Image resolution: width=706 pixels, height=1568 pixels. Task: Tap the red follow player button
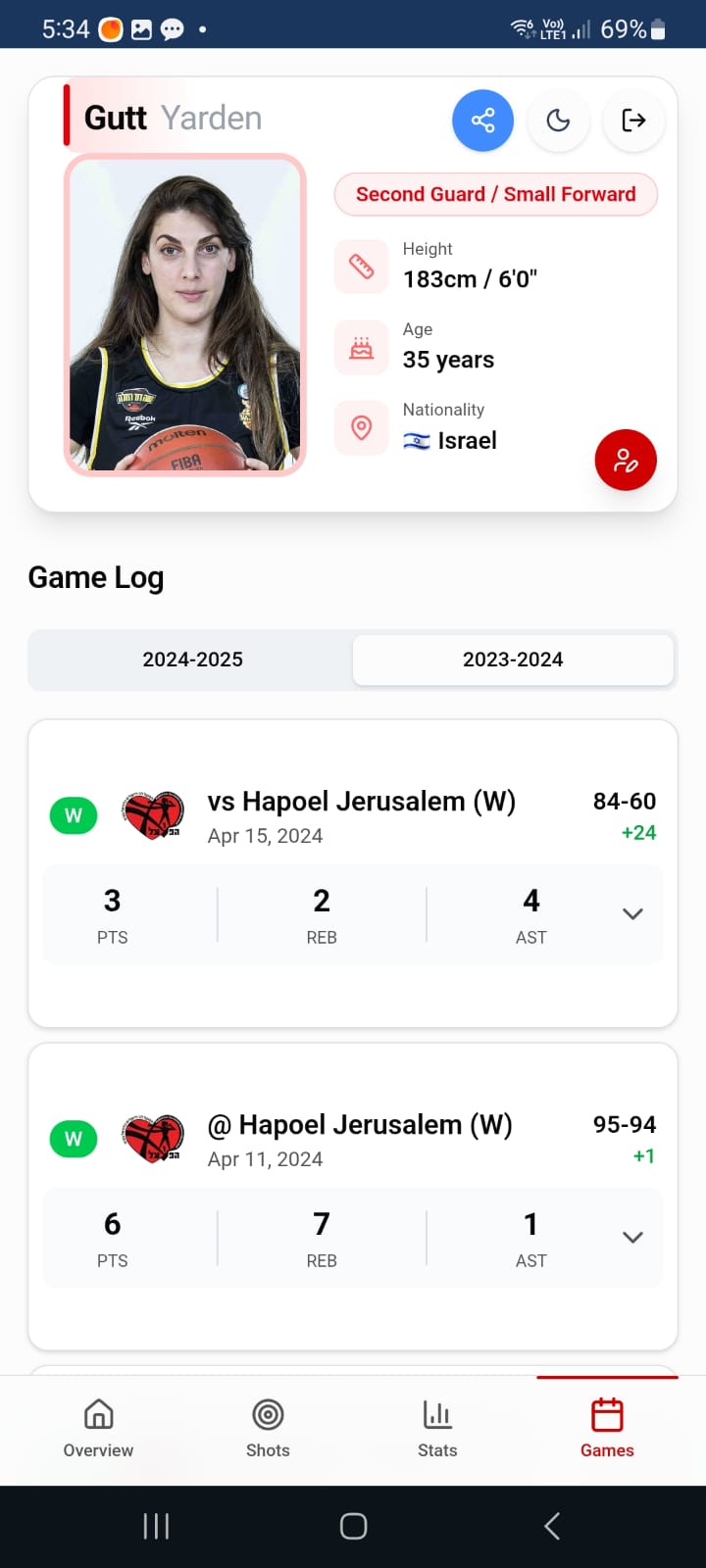tap(626, 460)
